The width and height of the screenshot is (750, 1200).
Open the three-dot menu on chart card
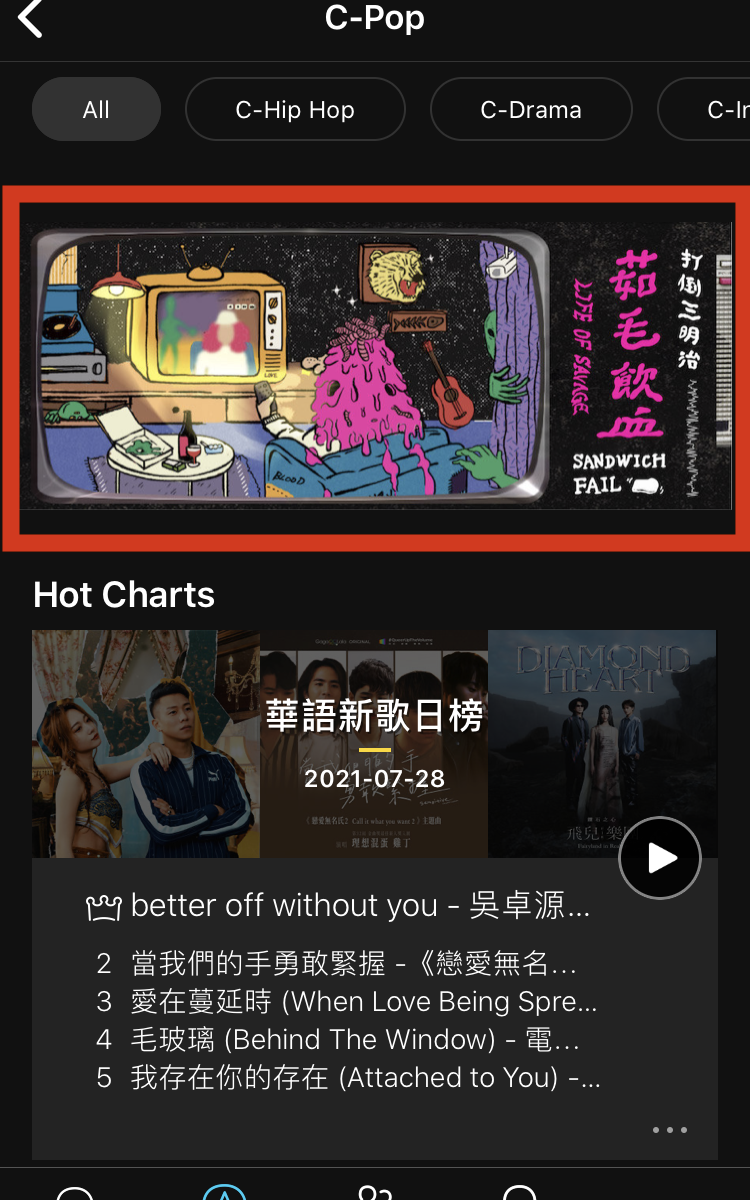point(669,1130)
